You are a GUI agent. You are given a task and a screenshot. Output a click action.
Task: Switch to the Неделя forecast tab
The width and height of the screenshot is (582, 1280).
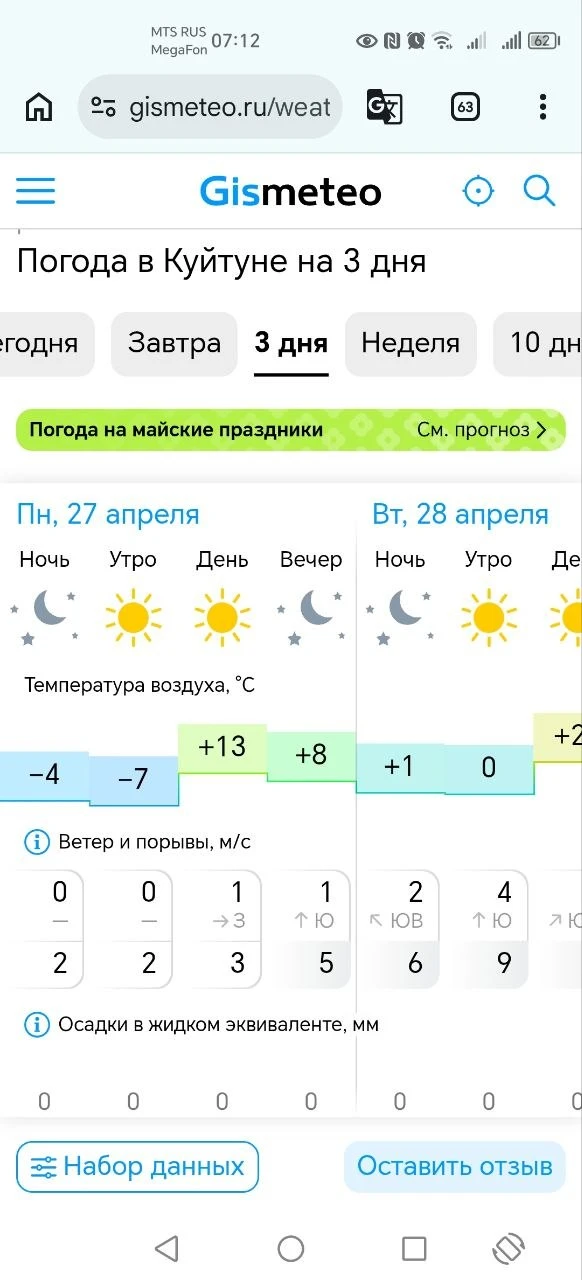click(410, 344)
